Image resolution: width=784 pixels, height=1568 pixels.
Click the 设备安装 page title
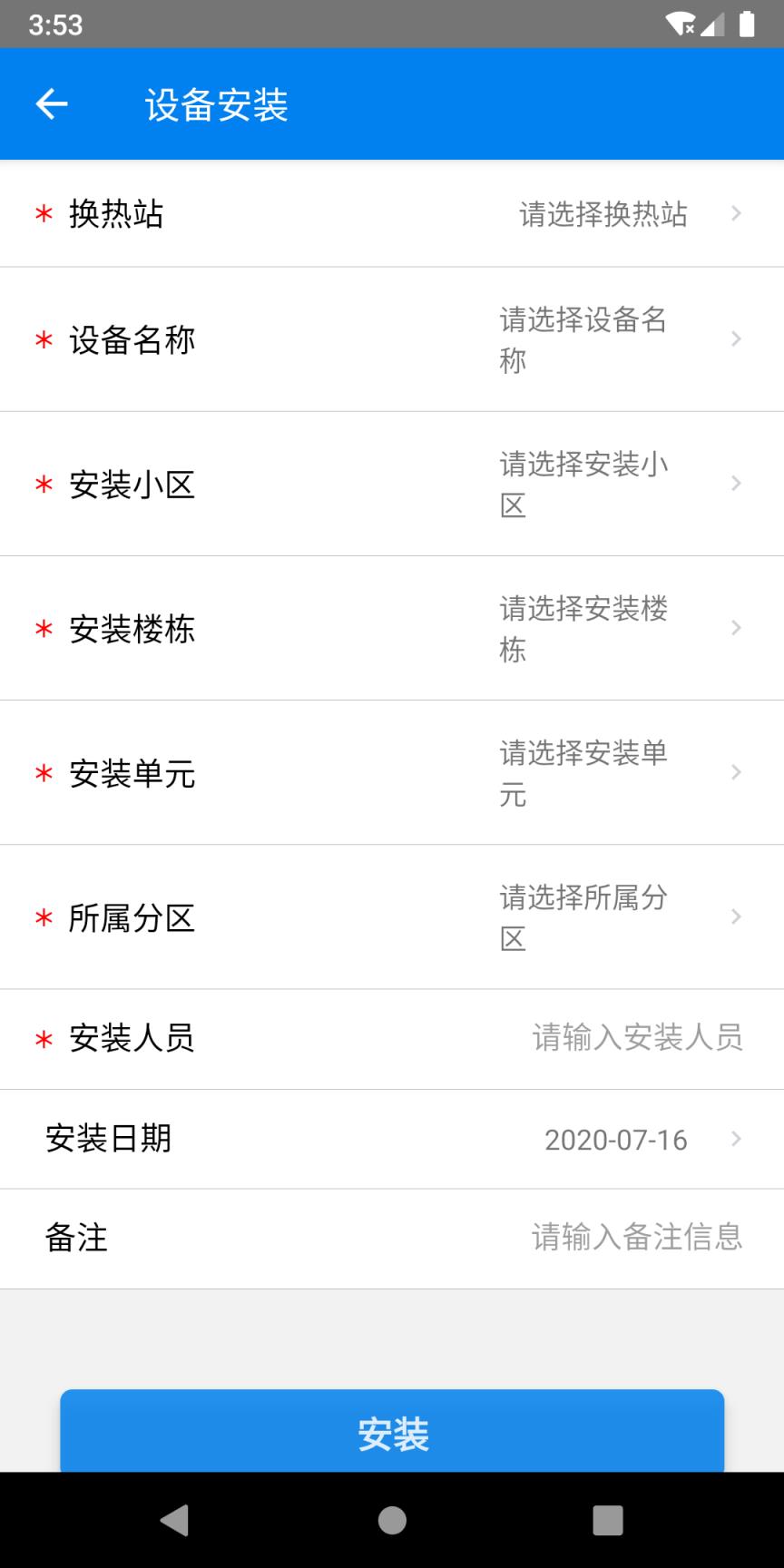pyautogui.click(x=216, y=104)
